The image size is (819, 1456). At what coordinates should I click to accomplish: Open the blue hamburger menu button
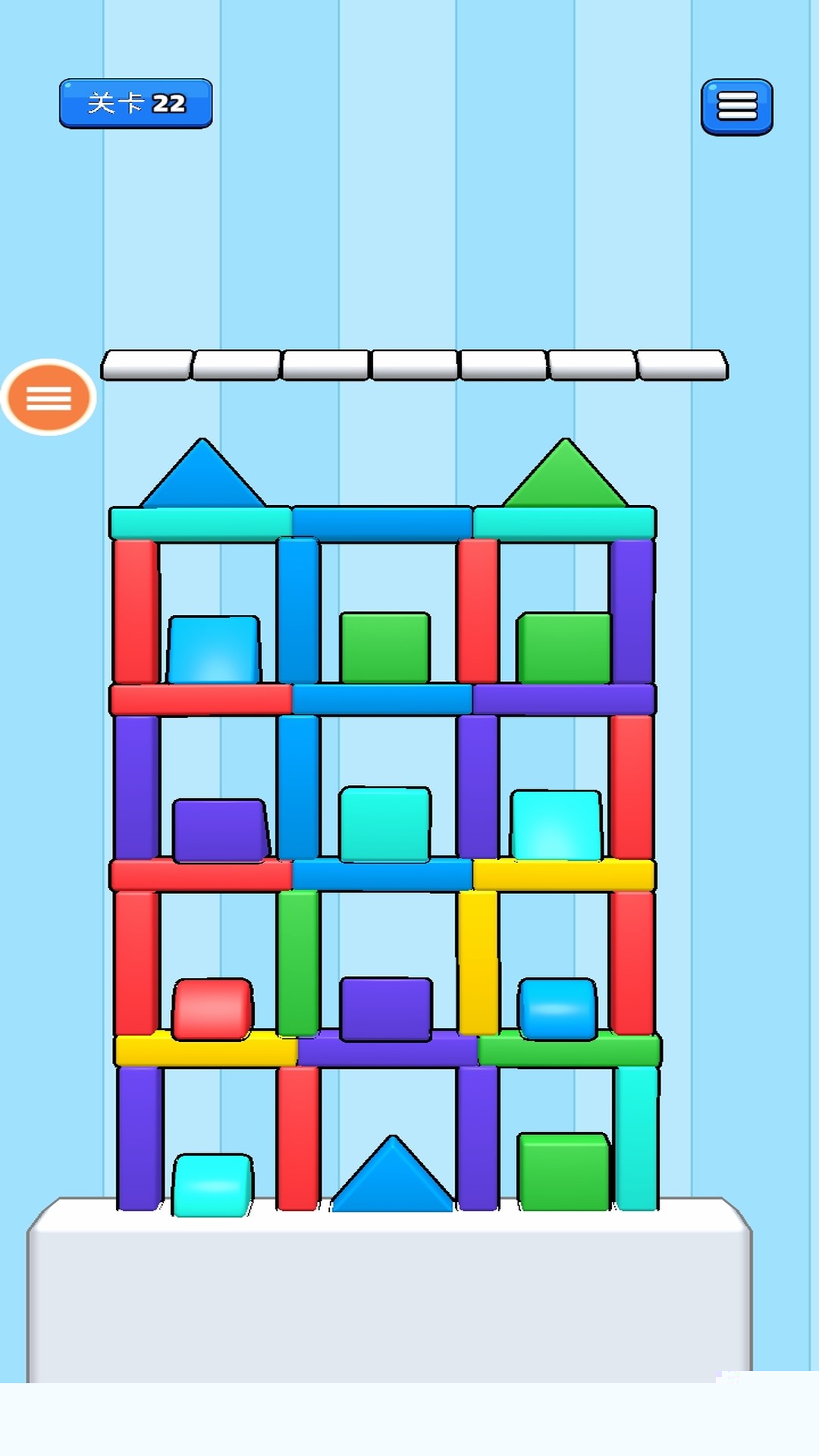736,107
